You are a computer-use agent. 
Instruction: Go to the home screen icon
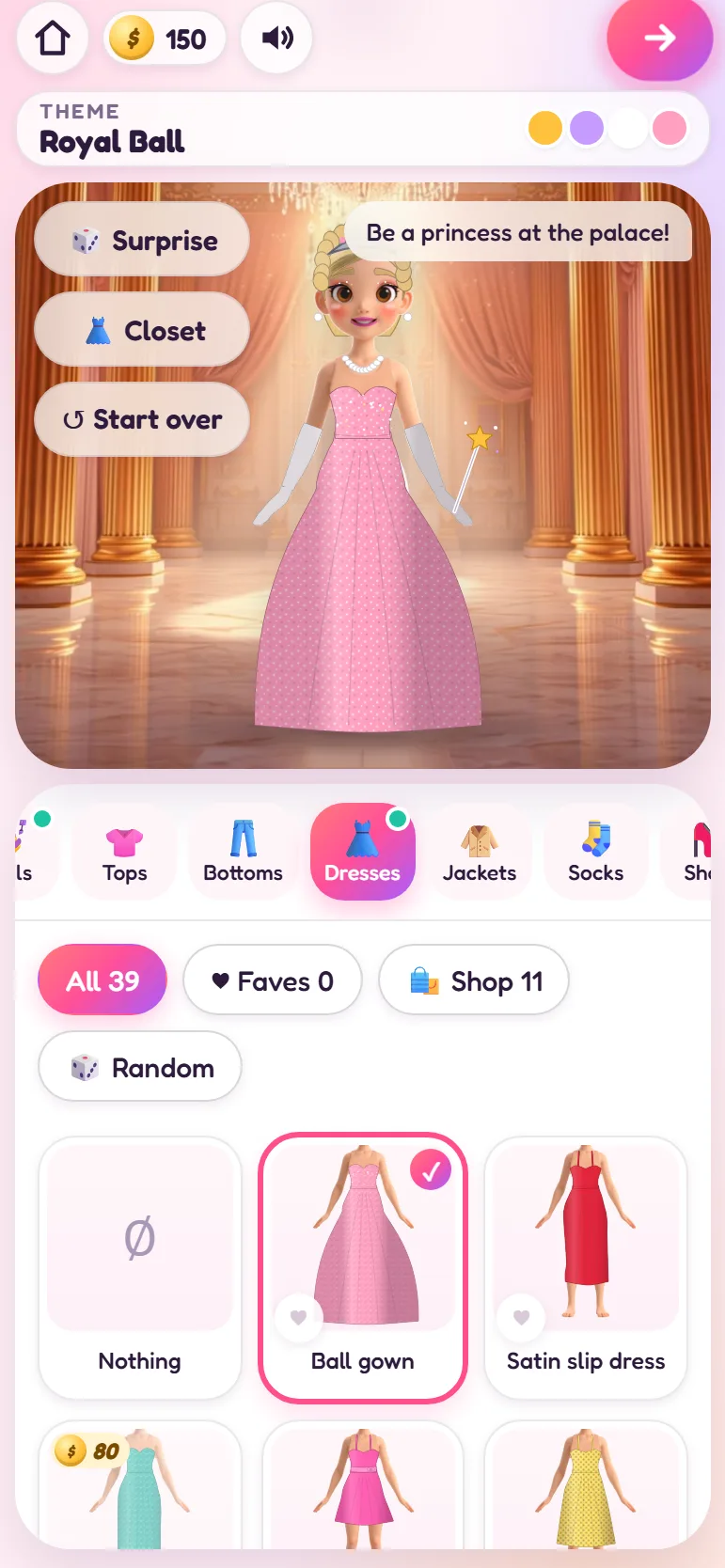pos(53,39)
